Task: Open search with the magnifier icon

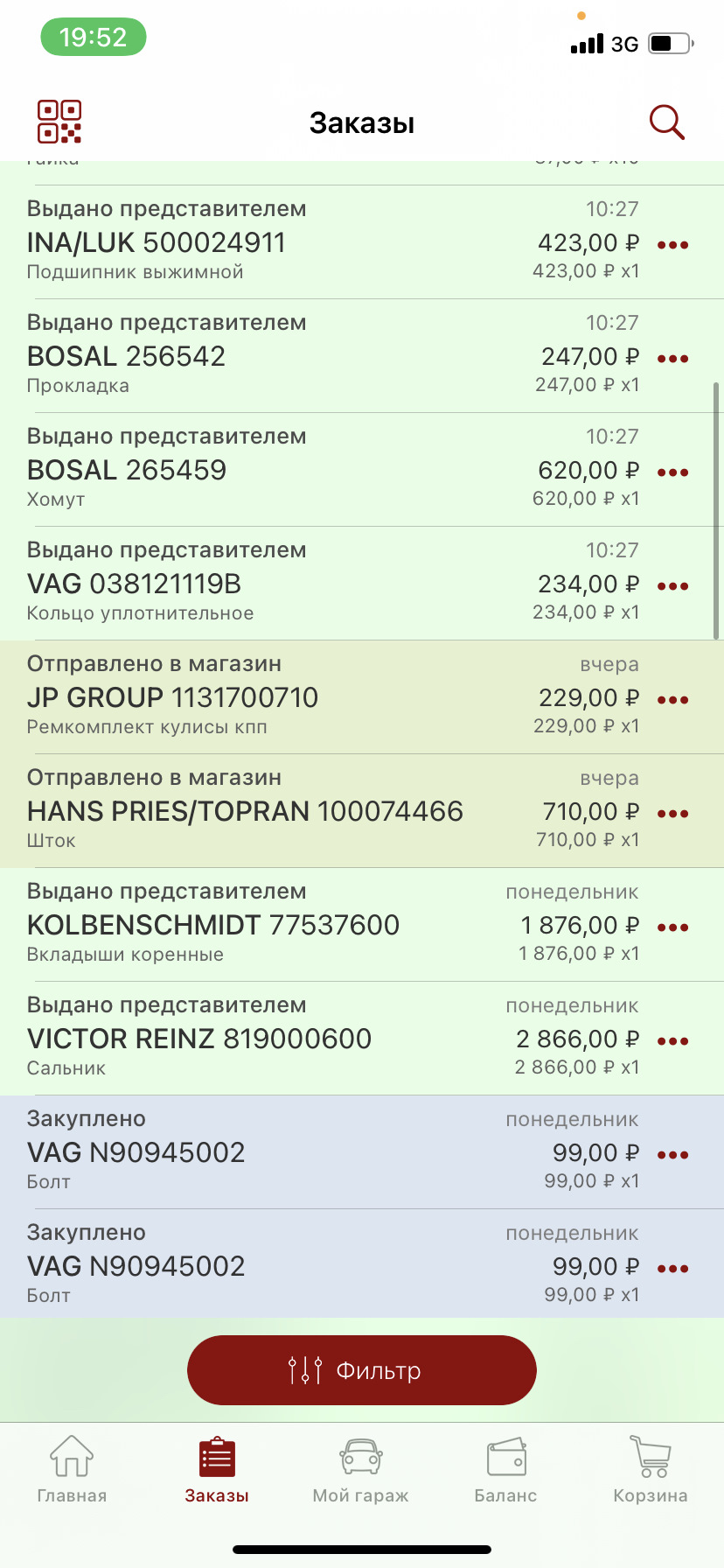Action: click(666, 122)
